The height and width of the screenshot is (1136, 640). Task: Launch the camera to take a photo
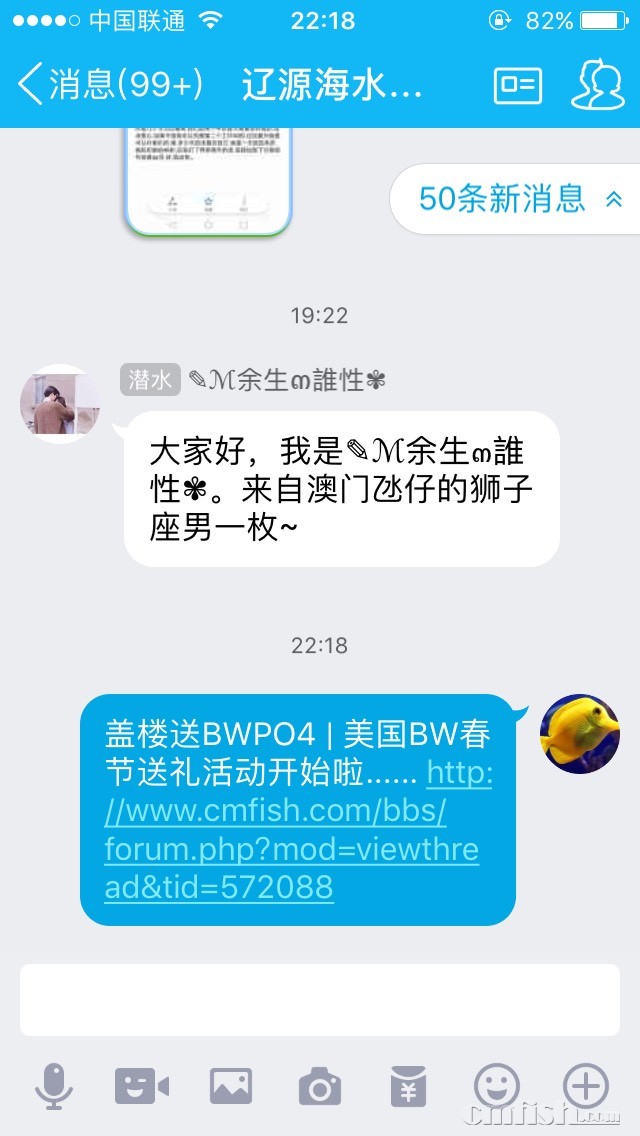coord(320,1085)
